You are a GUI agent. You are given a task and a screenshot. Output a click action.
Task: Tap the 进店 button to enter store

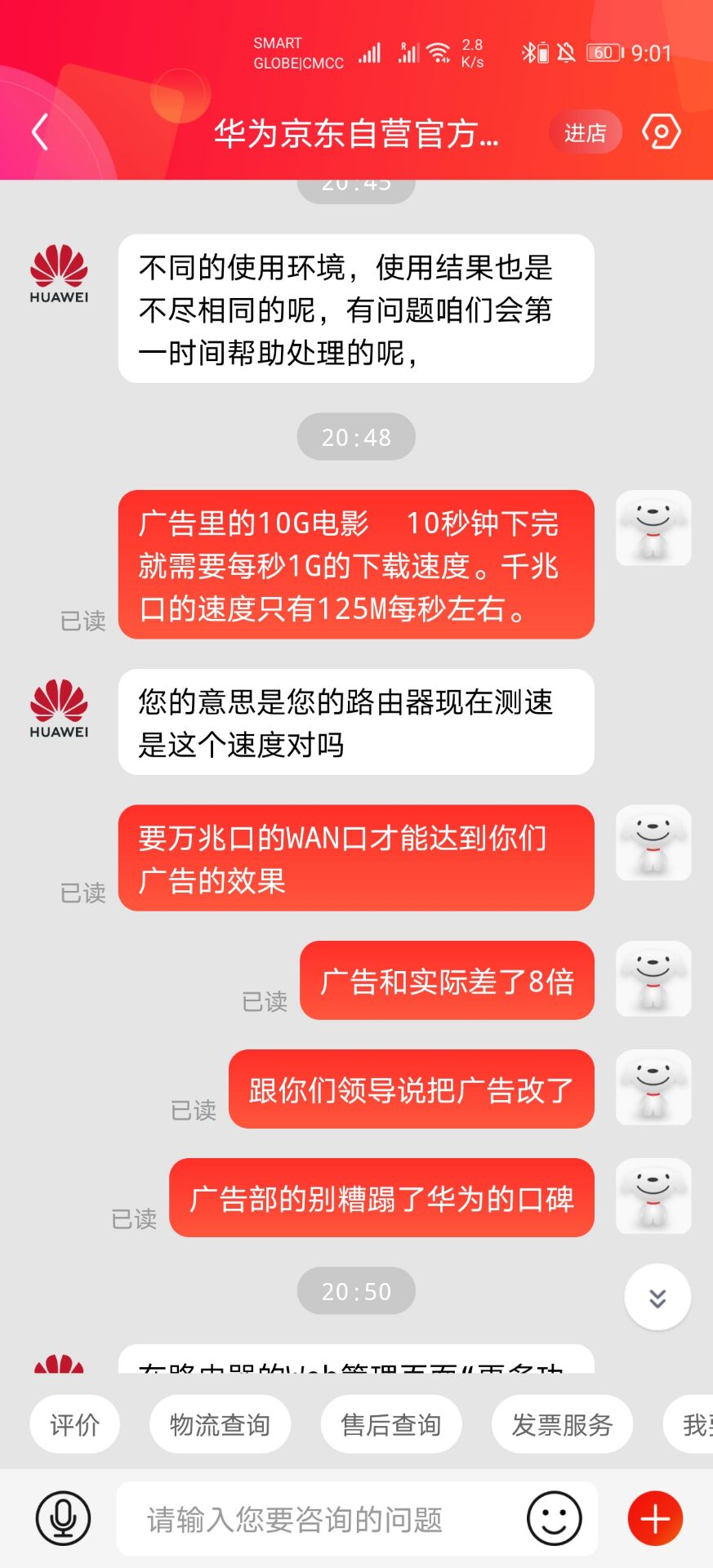click(585, 132)
